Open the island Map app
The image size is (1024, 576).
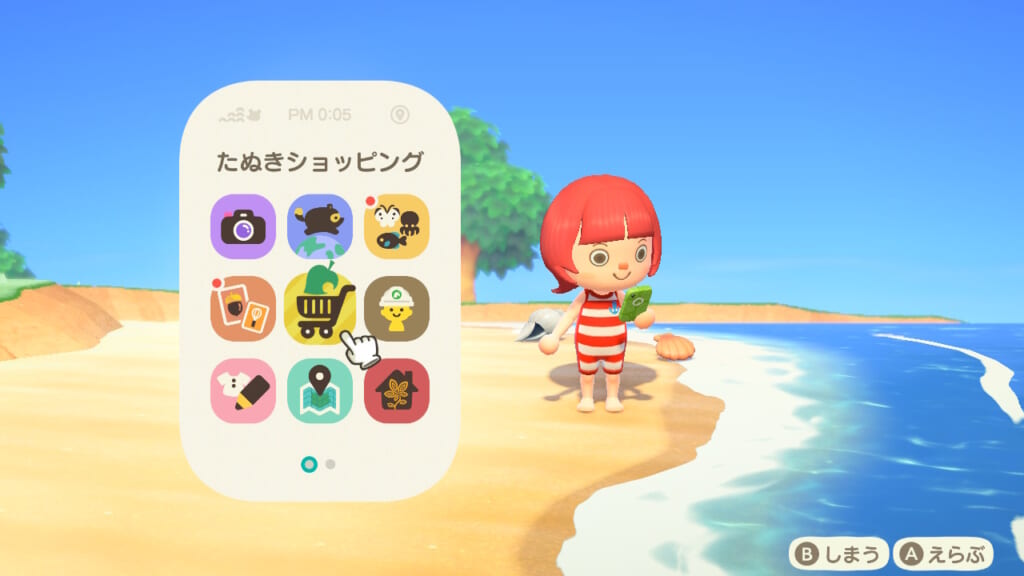[320, 391]
